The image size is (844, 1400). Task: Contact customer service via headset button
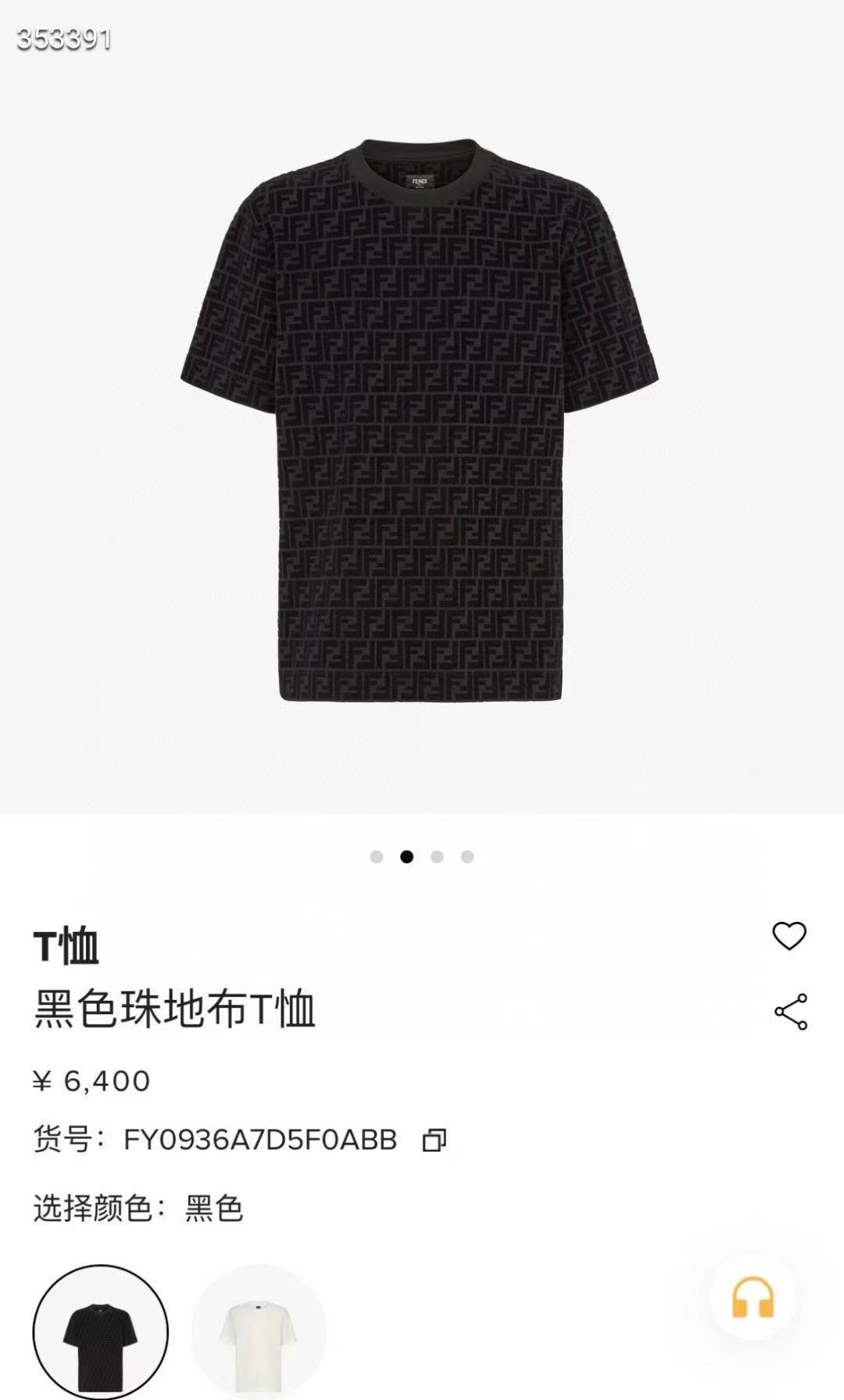753,1298
